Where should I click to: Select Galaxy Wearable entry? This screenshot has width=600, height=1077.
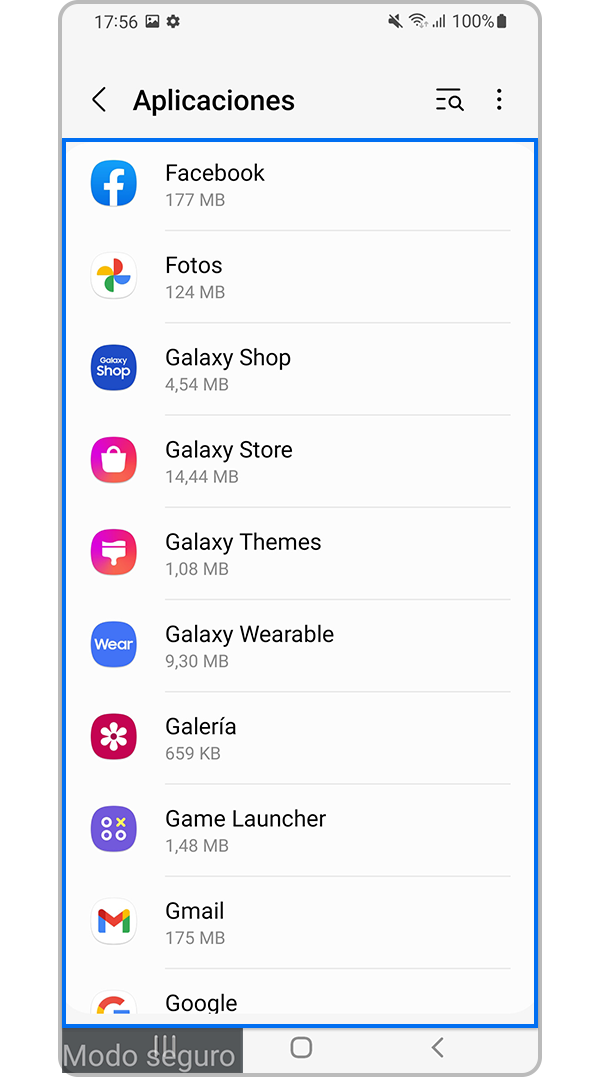(300, 645)
